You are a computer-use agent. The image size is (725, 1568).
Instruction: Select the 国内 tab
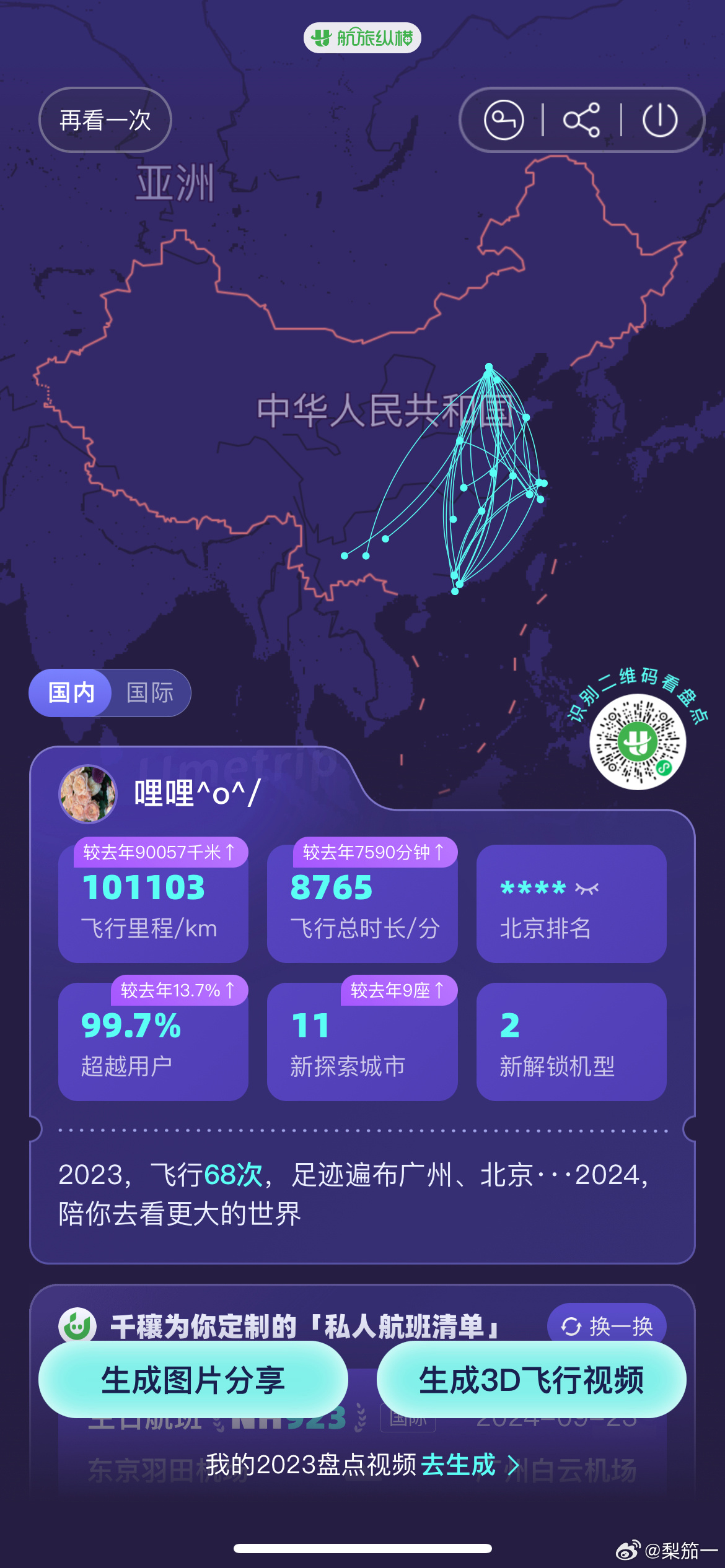point(71,692)
